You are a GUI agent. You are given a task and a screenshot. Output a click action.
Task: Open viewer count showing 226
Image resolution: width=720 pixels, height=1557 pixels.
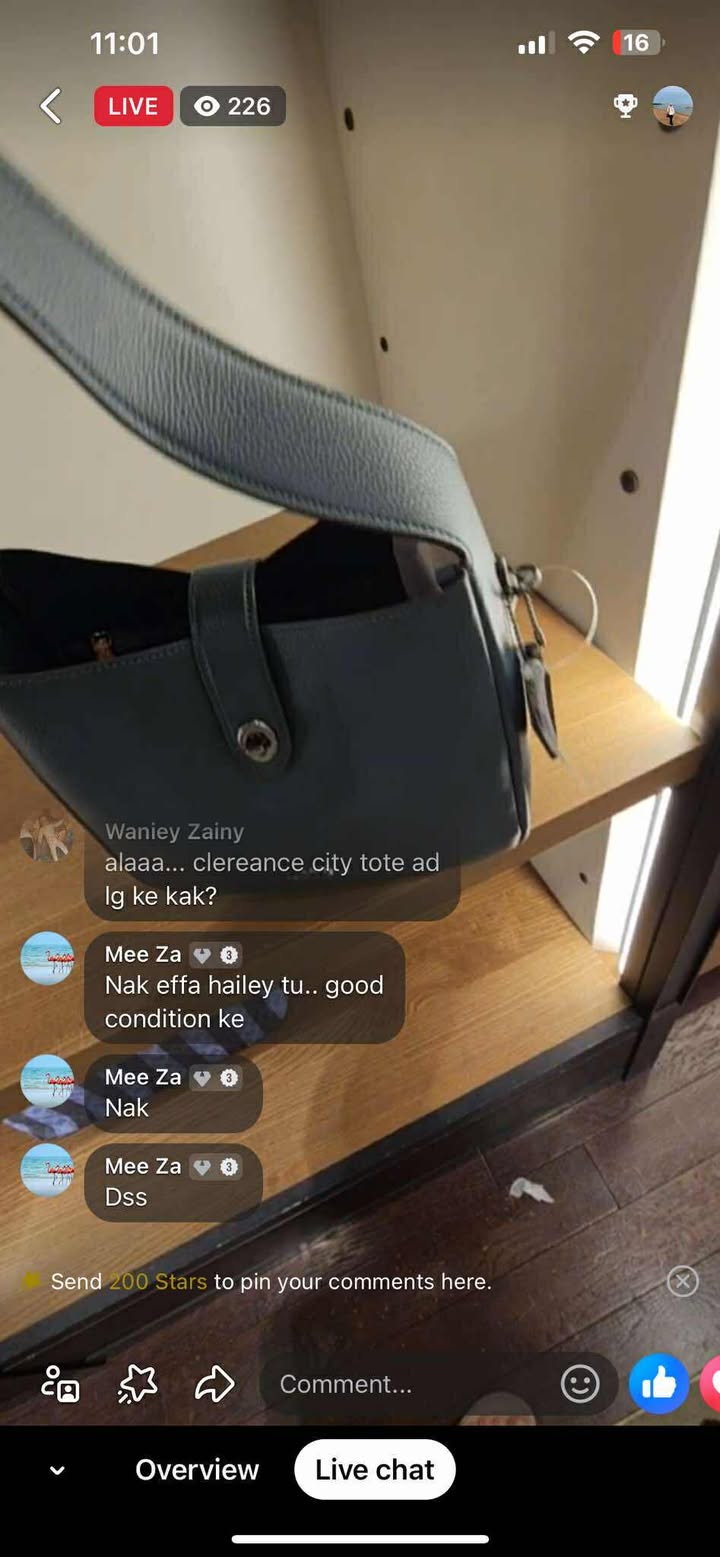(233, 106)
